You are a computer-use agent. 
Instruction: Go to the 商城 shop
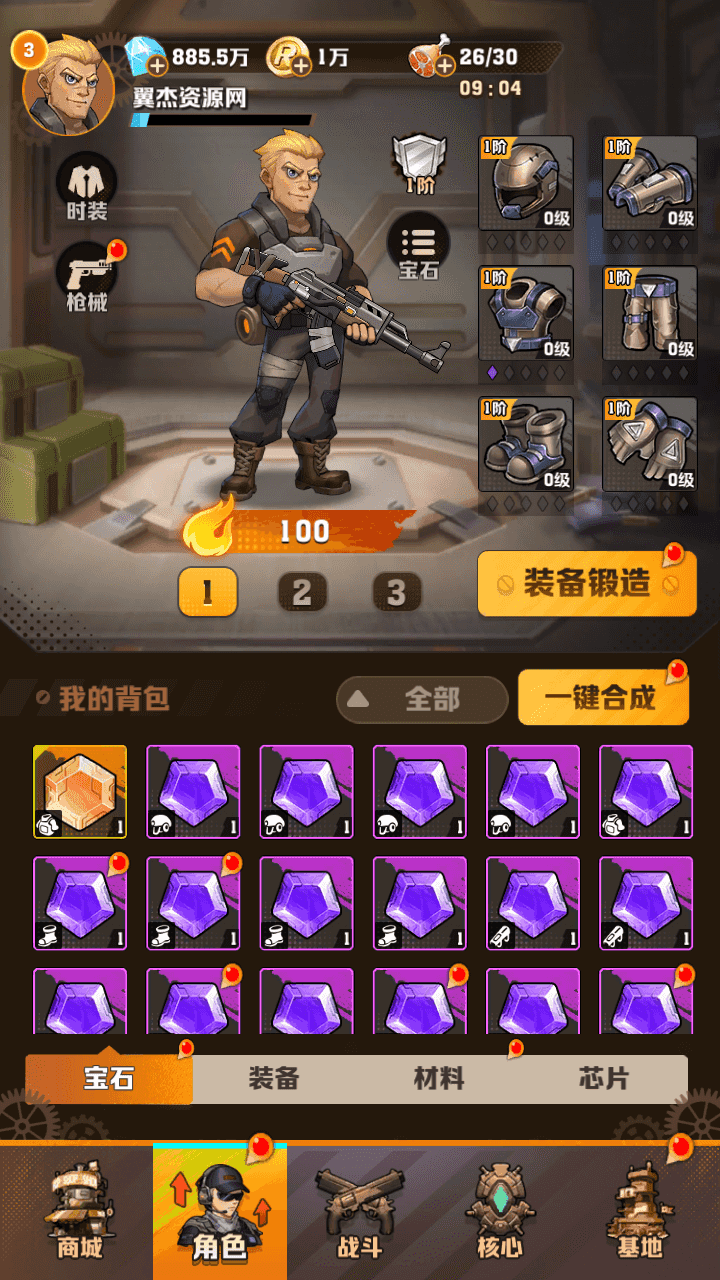click(80, 1212)
